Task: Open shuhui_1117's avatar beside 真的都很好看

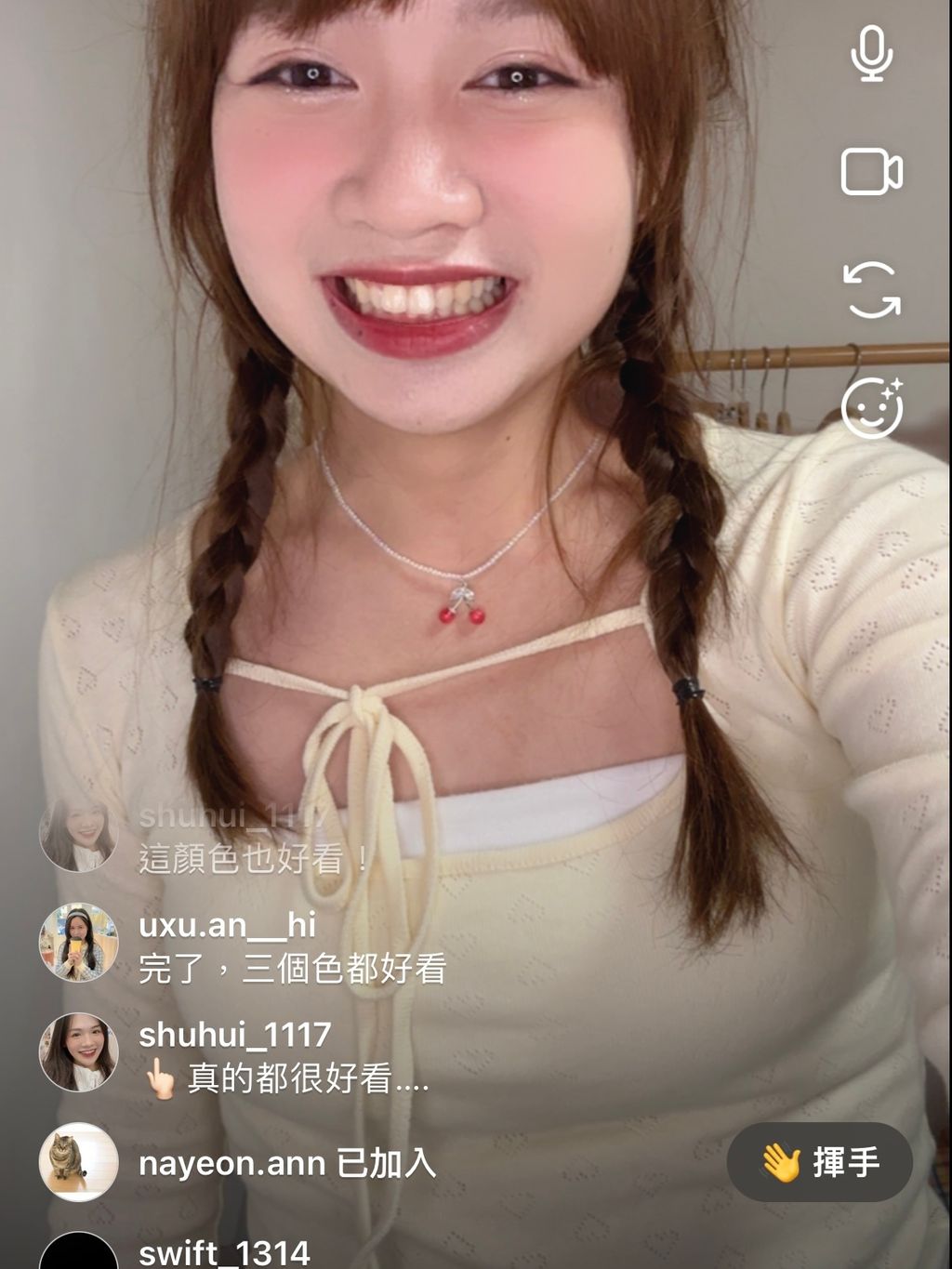Action: tap(78, 1052)
